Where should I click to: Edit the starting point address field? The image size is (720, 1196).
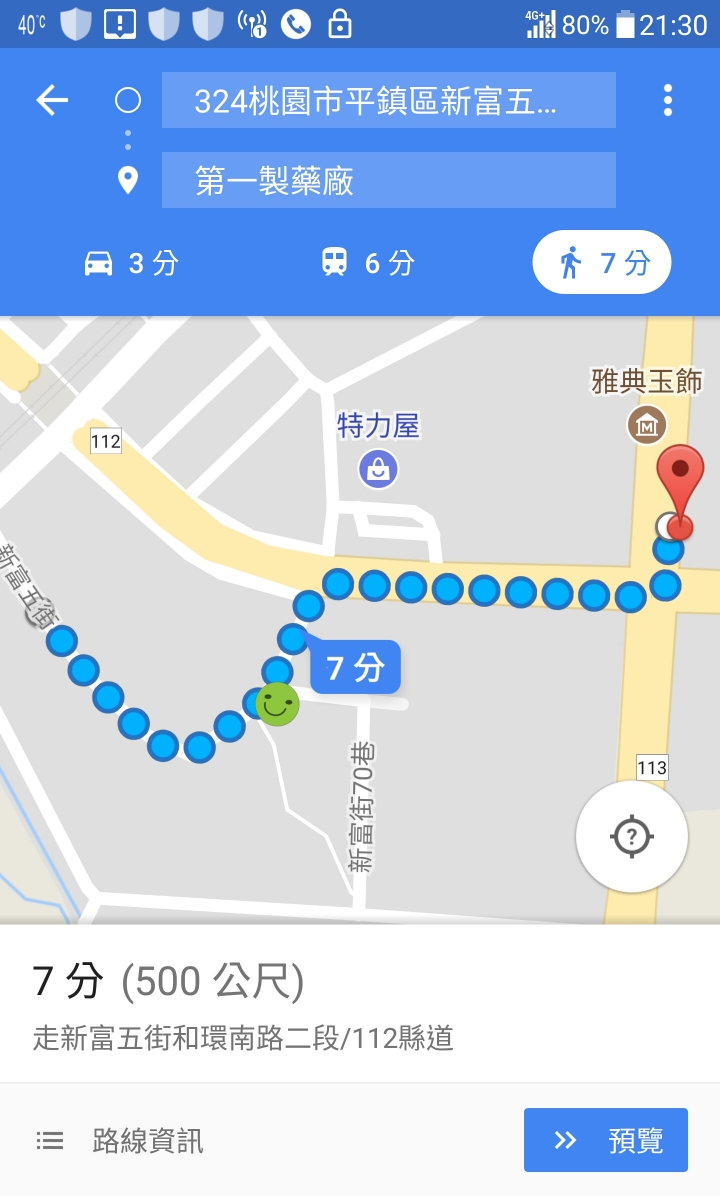(x=388, y=100)
